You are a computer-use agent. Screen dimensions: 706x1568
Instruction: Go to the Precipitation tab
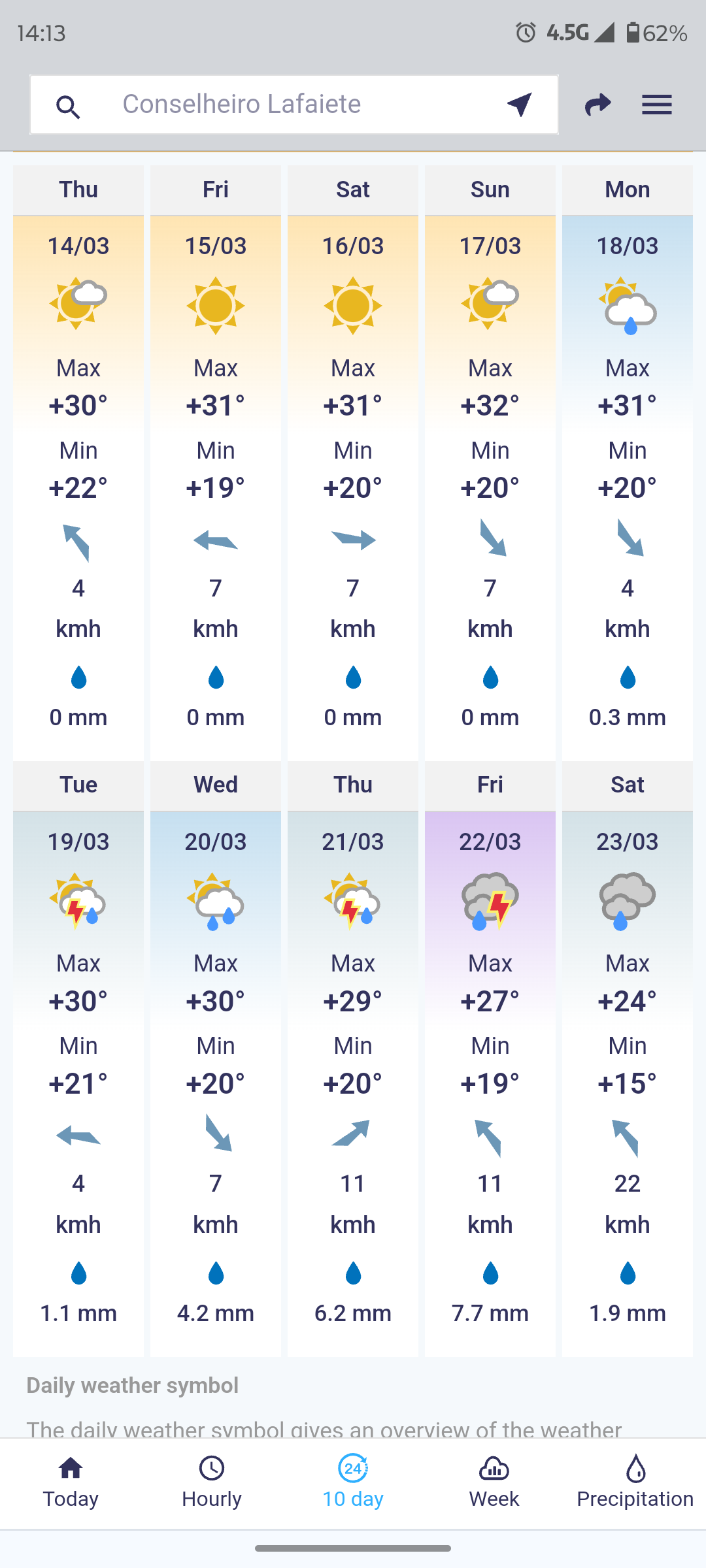635,1483
